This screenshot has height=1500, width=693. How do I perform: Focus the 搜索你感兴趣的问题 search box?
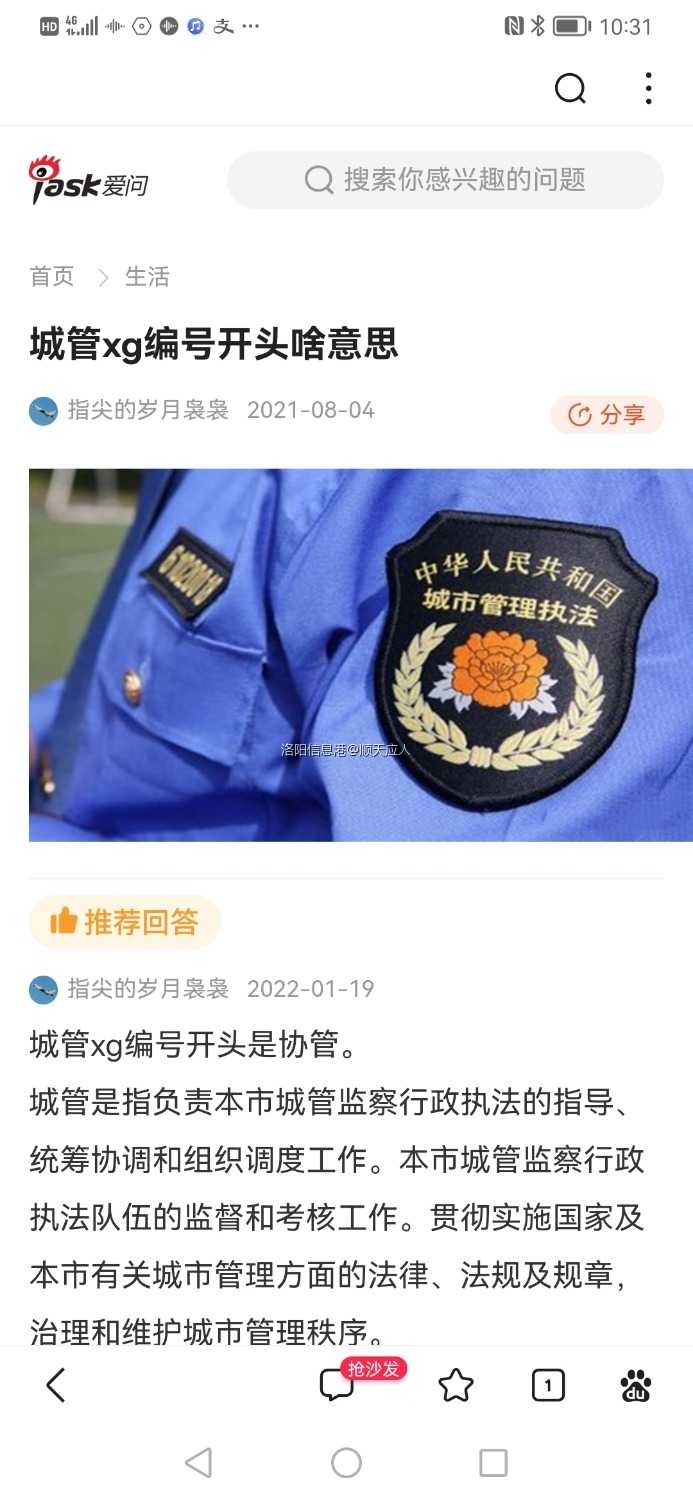point(445,180)
